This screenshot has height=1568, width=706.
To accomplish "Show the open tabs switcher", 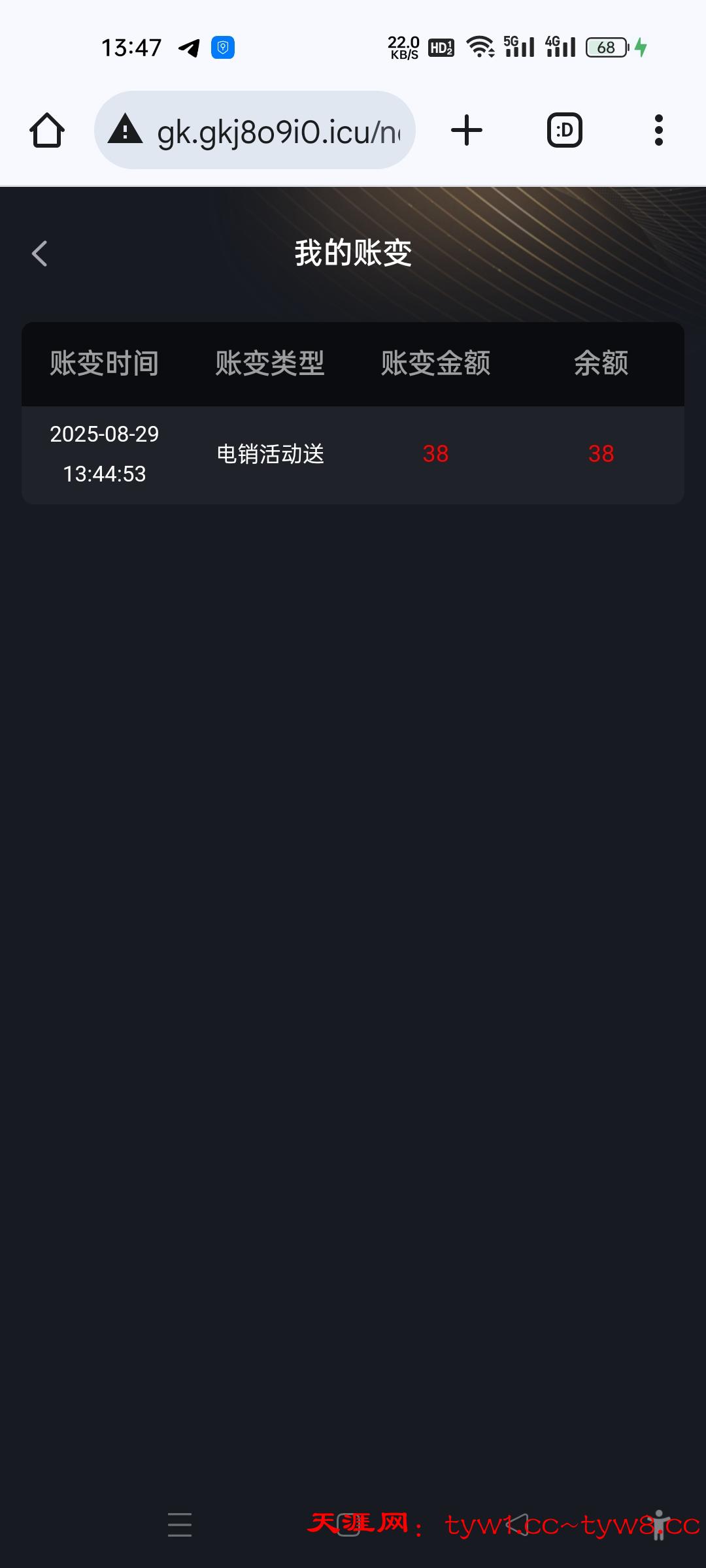I will 564,130.
